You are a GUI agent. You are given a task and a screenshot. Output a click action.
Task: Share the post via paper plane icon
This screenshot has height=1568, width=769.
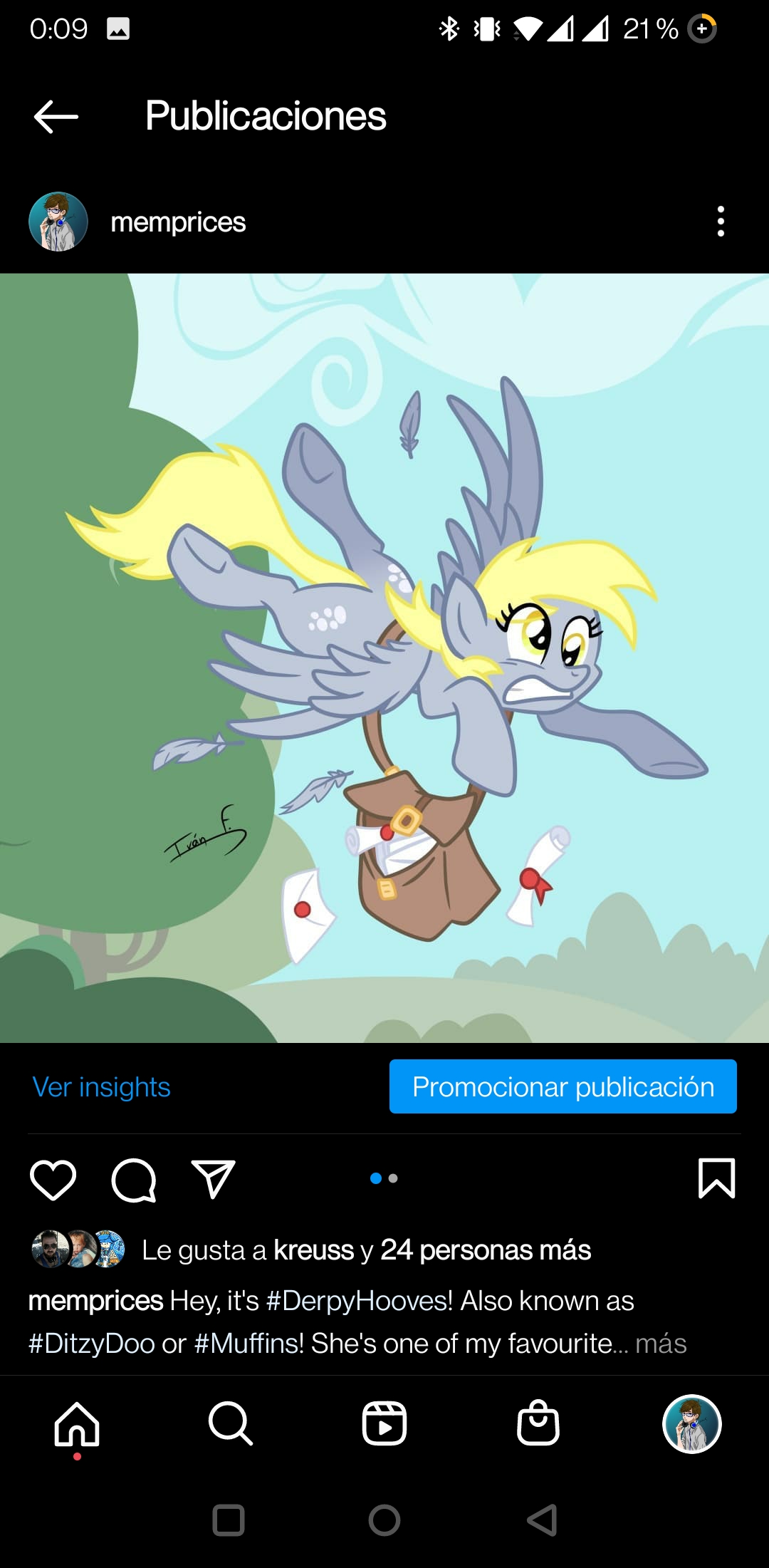point(213,1178)
